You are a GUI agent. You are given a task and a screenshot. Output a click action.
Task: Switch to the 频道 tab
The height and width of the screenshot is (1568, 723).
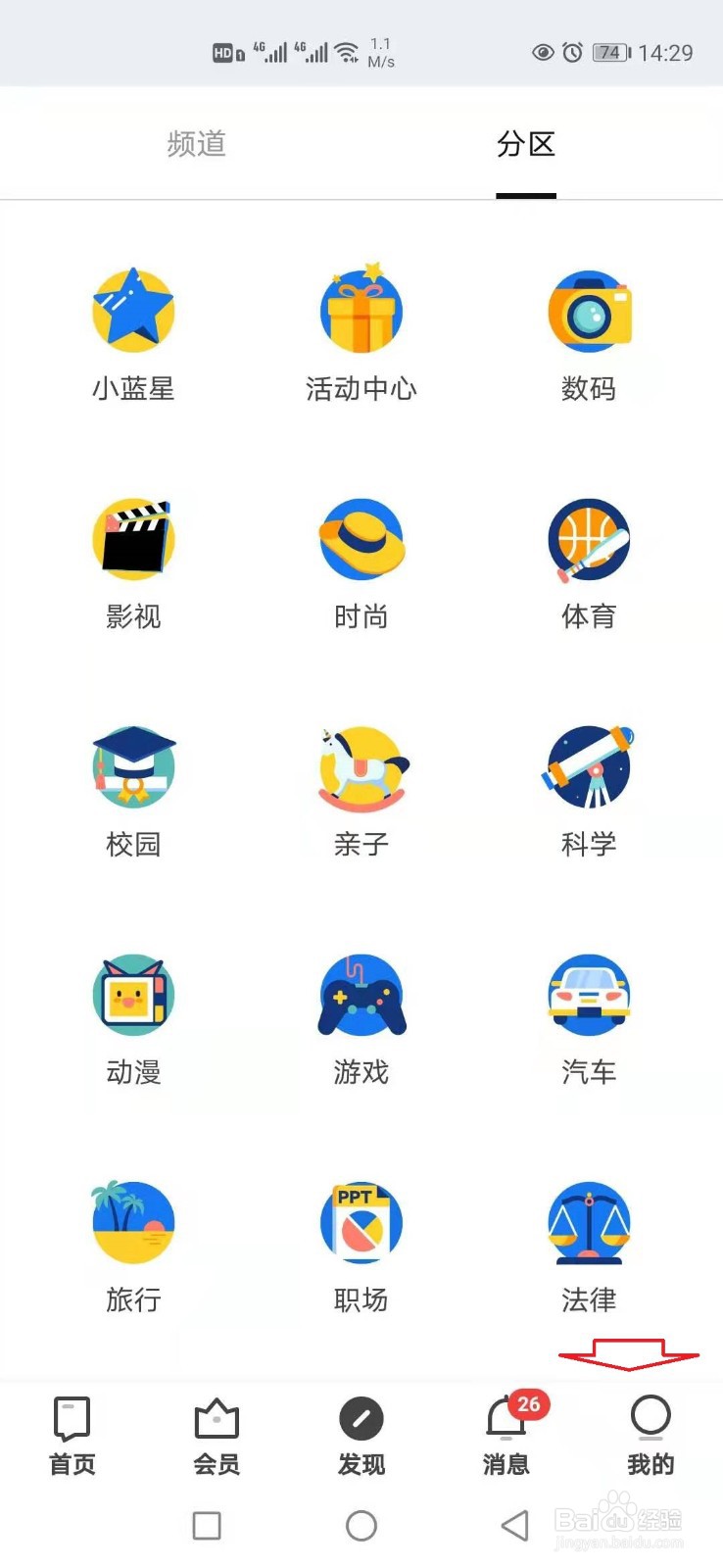(x=196, y=144)
